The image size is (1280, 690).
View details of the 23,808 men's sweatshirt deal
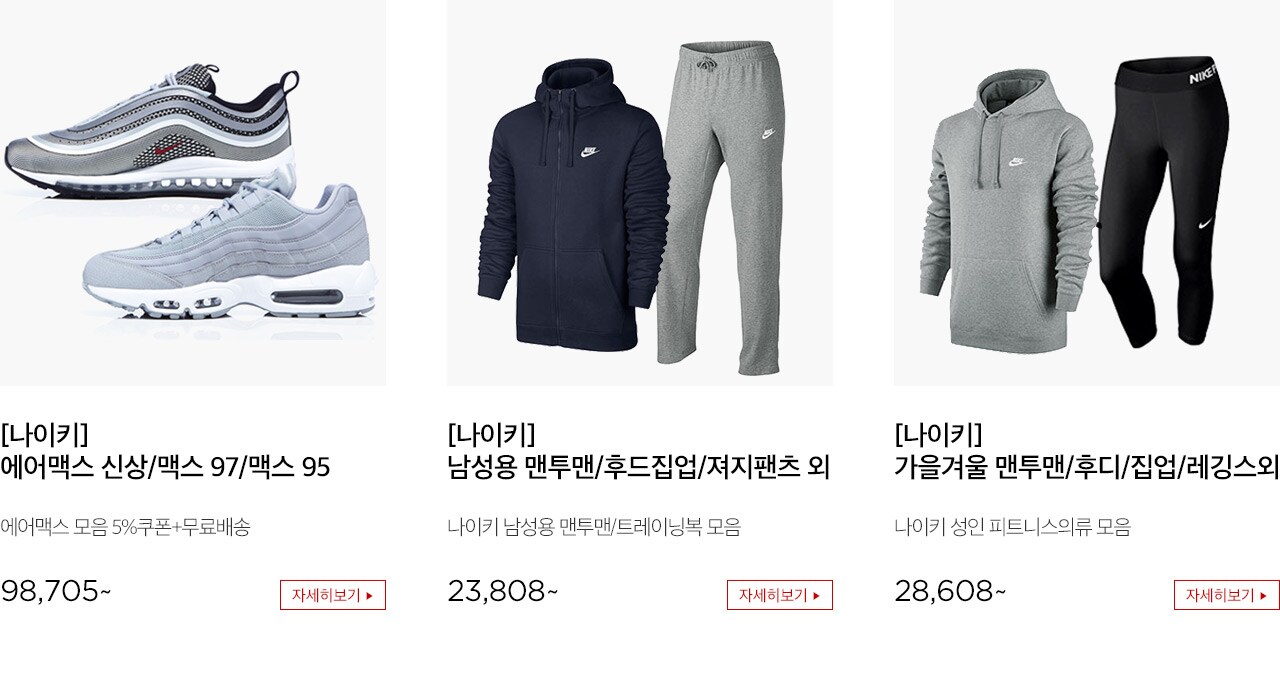[x=779, y=595]
